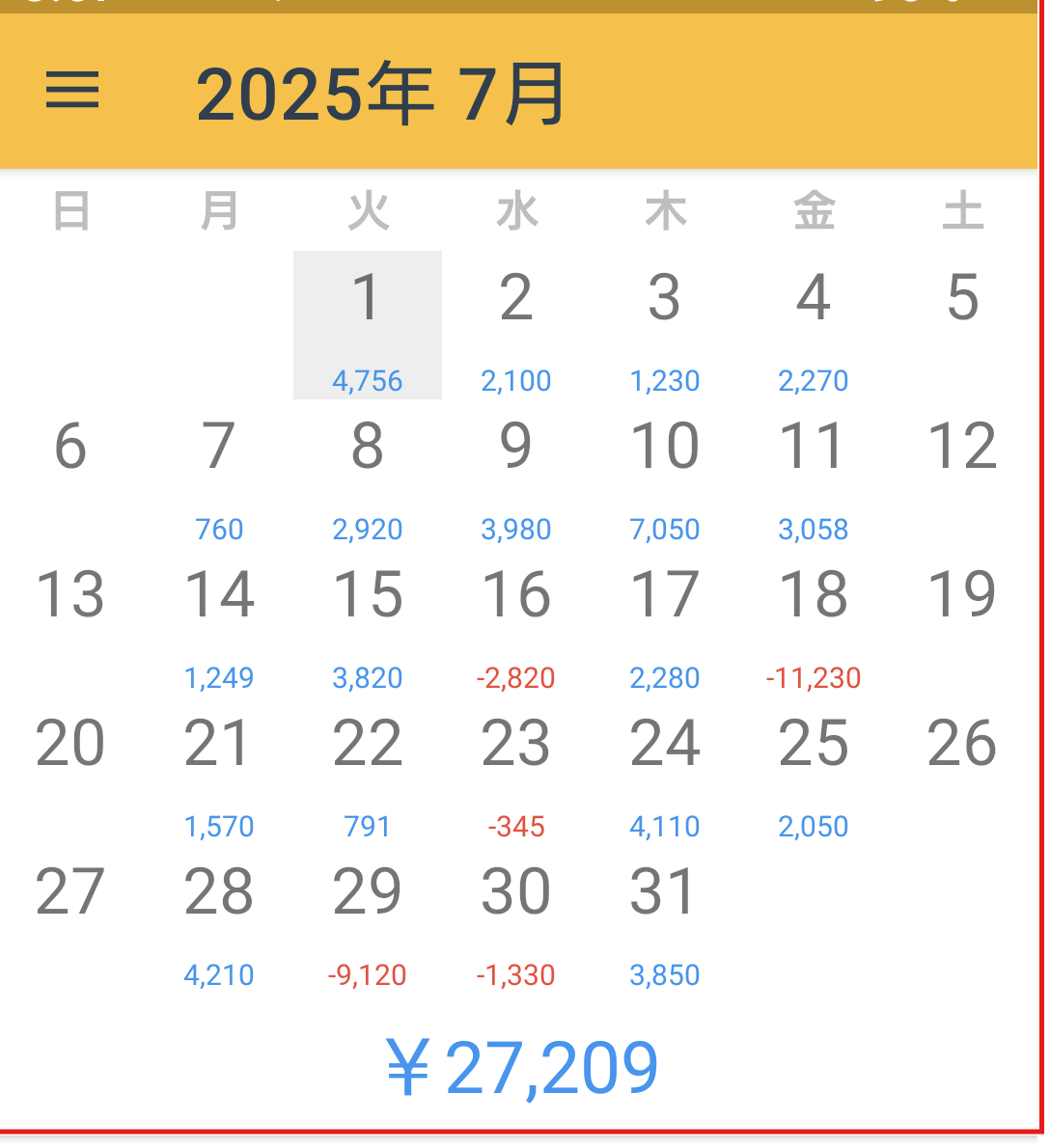Choose July 28 showing 4,210
This screenshot has height=1148, width=1050.
coord(219,918)
